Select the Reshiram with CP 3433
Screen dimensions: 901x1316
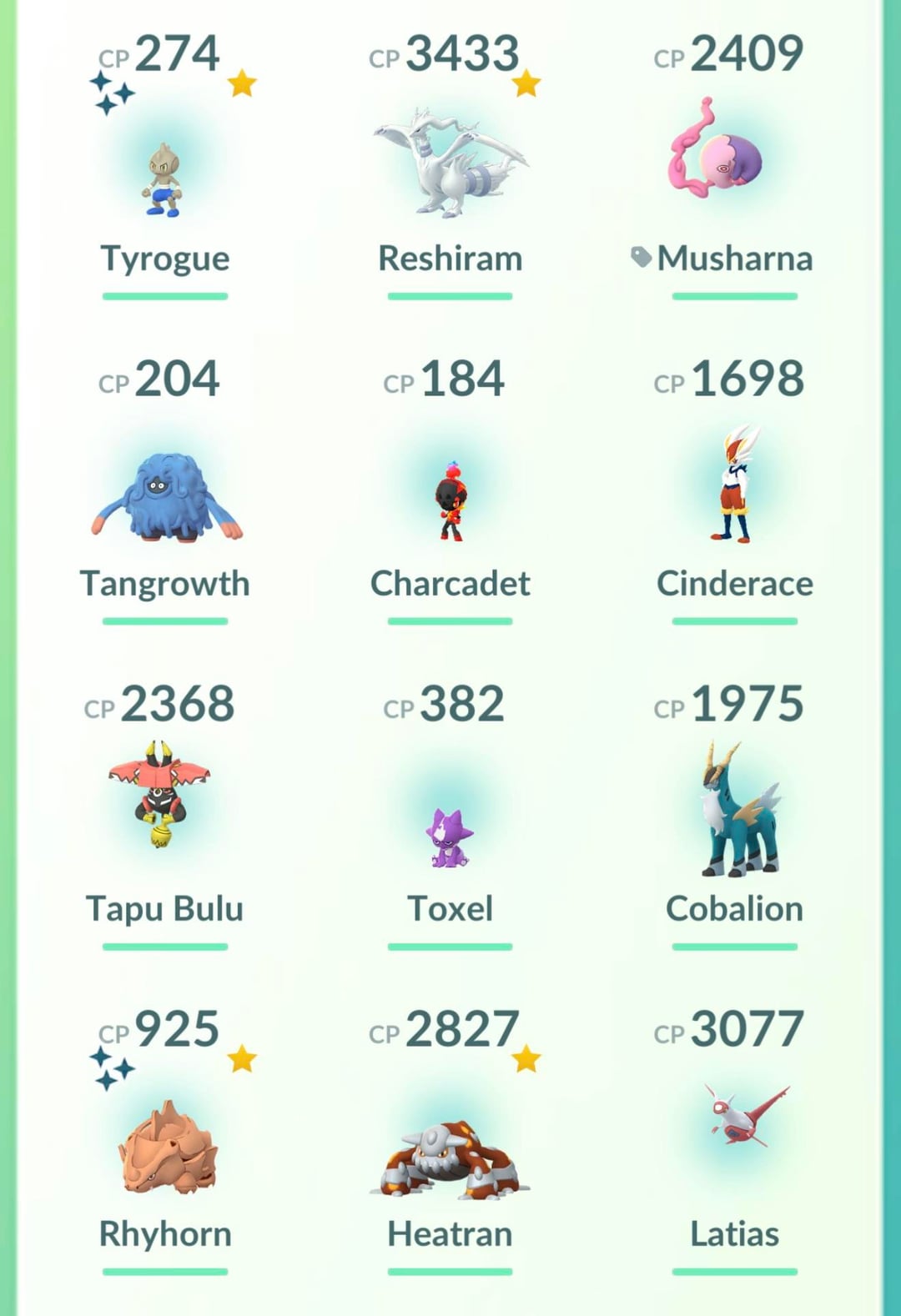(450, 164)
